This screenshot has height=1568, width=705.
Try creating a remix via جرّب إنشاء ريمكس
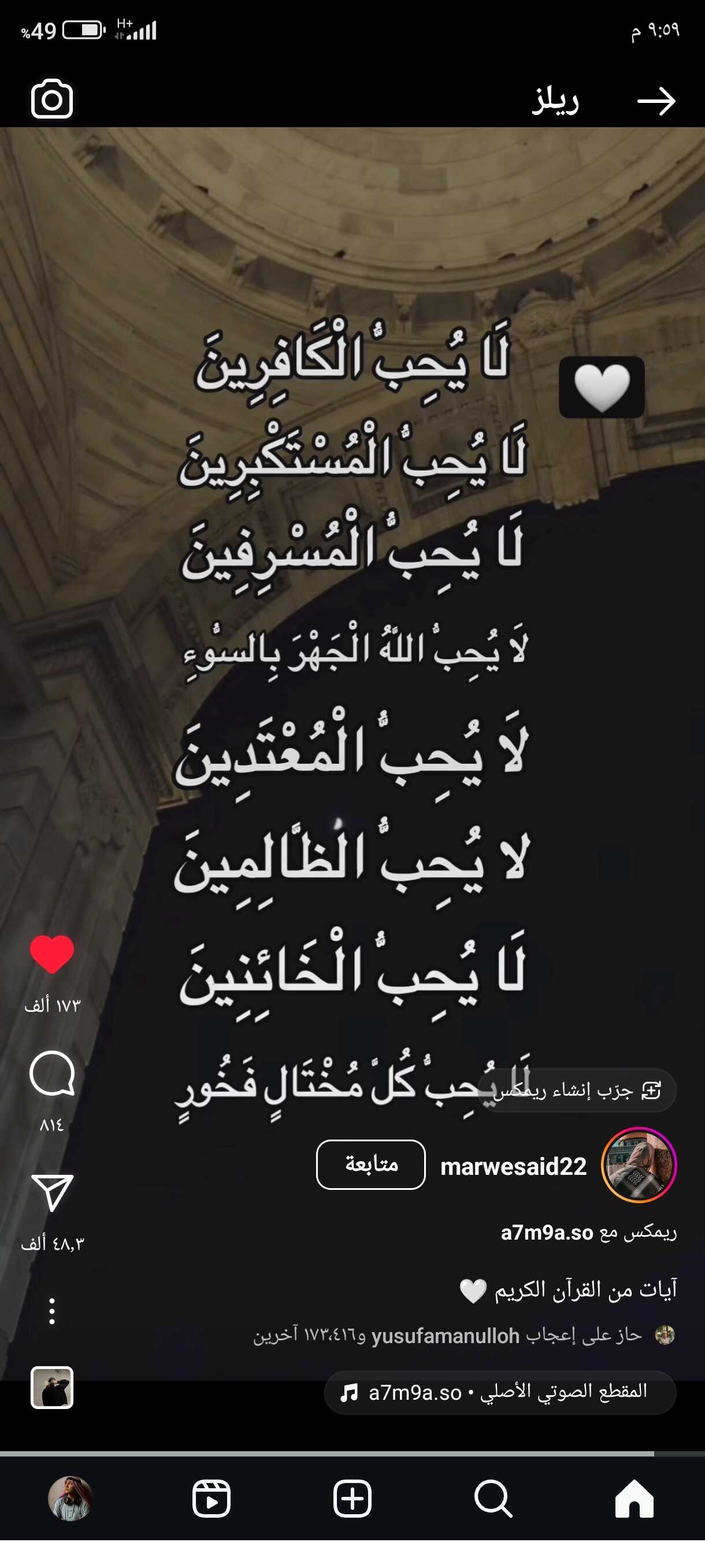pyautogui.click(x=577, y=1090)
